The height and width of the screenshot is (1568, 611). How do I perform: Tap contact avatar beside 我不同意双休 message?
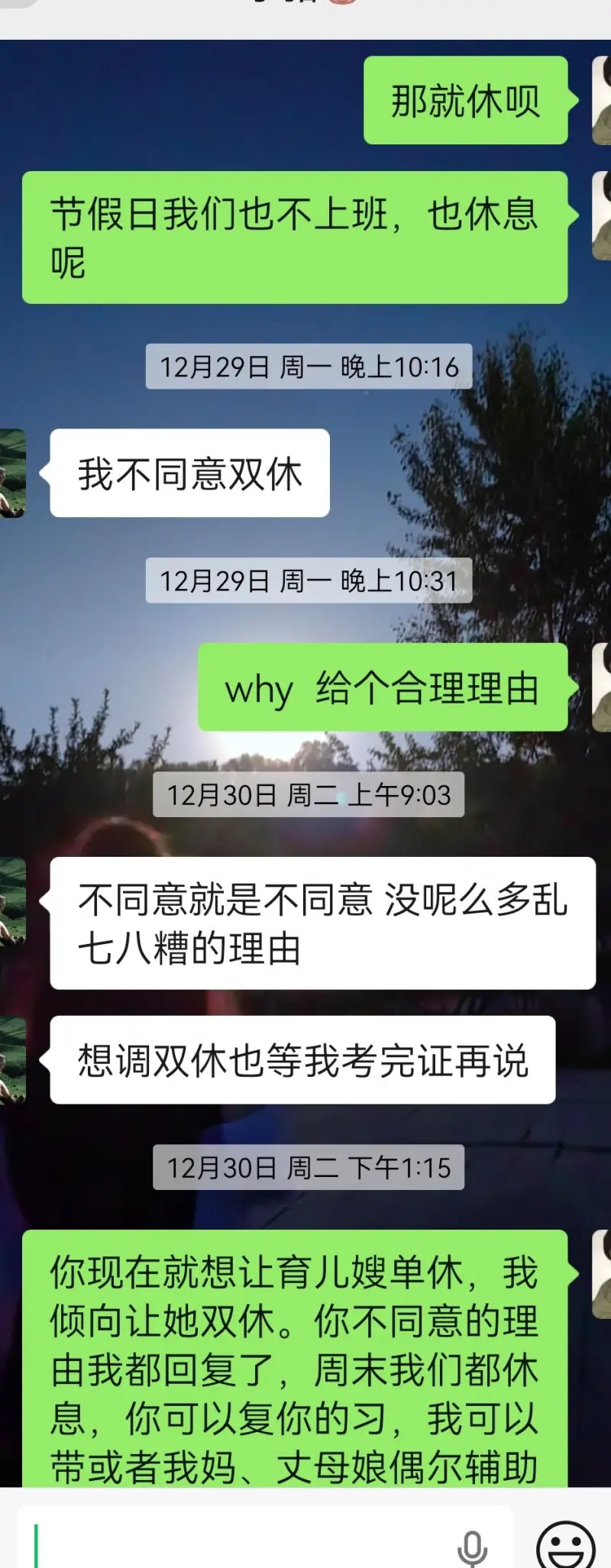pyautogui.click(x=12, y=473)
